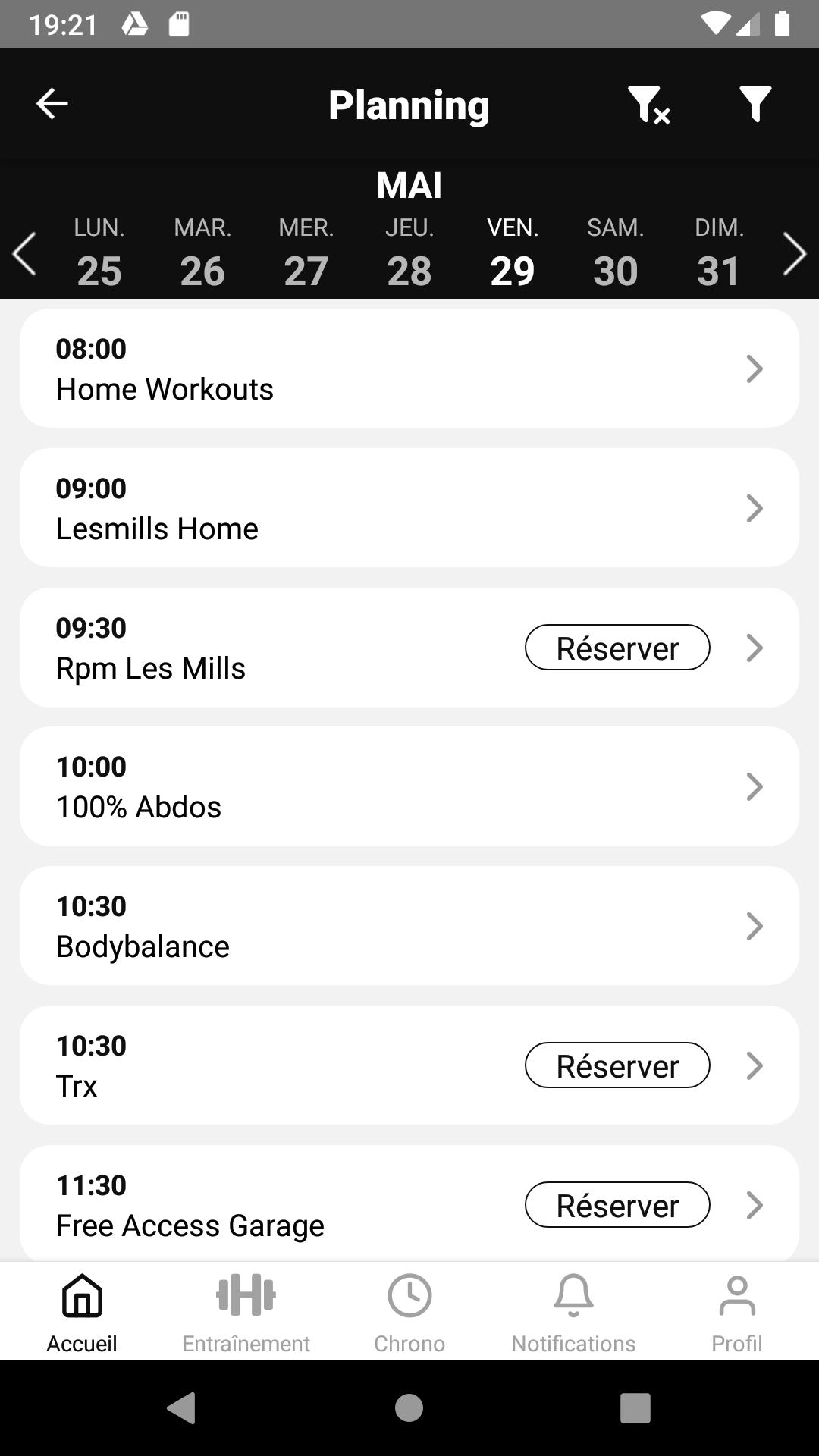Switch to the Entraînement tab
Image resolution: width=819 pixels, height=1456 pixels.
(x=246, y=1313)
